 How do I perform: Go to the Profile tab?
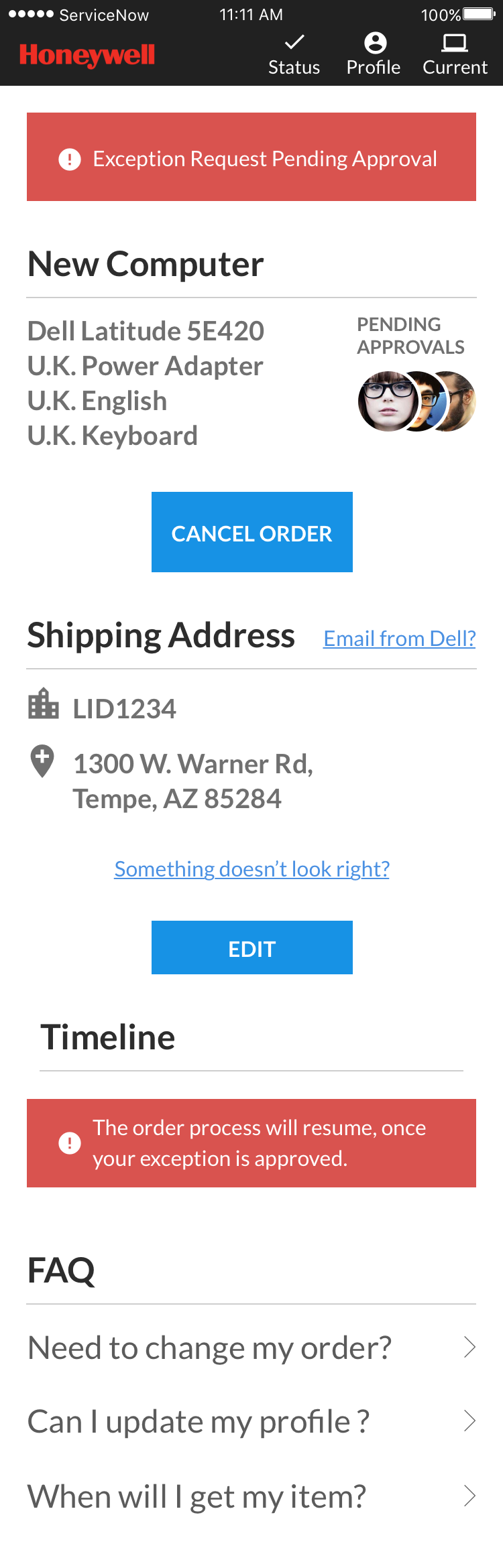tap(374, 55)
